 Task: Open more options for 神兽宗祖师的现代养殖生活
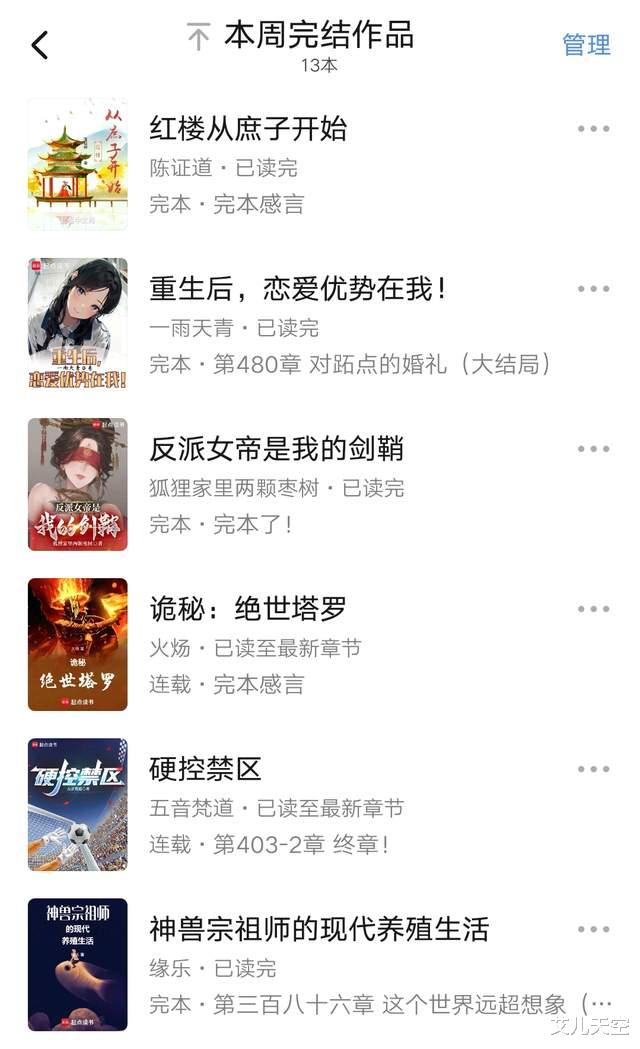point(593,929)
